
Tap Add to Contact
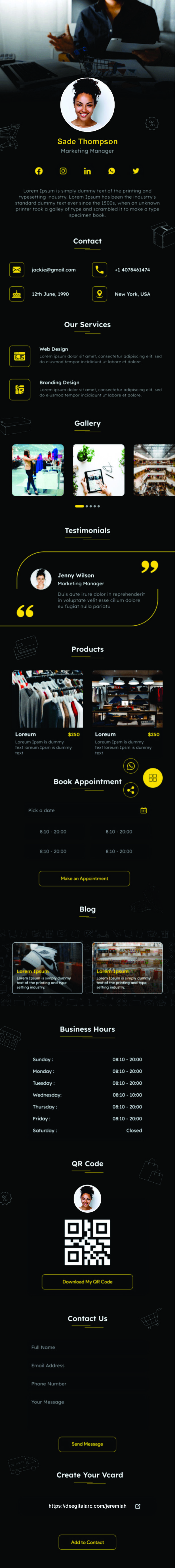coord(87,1542)
